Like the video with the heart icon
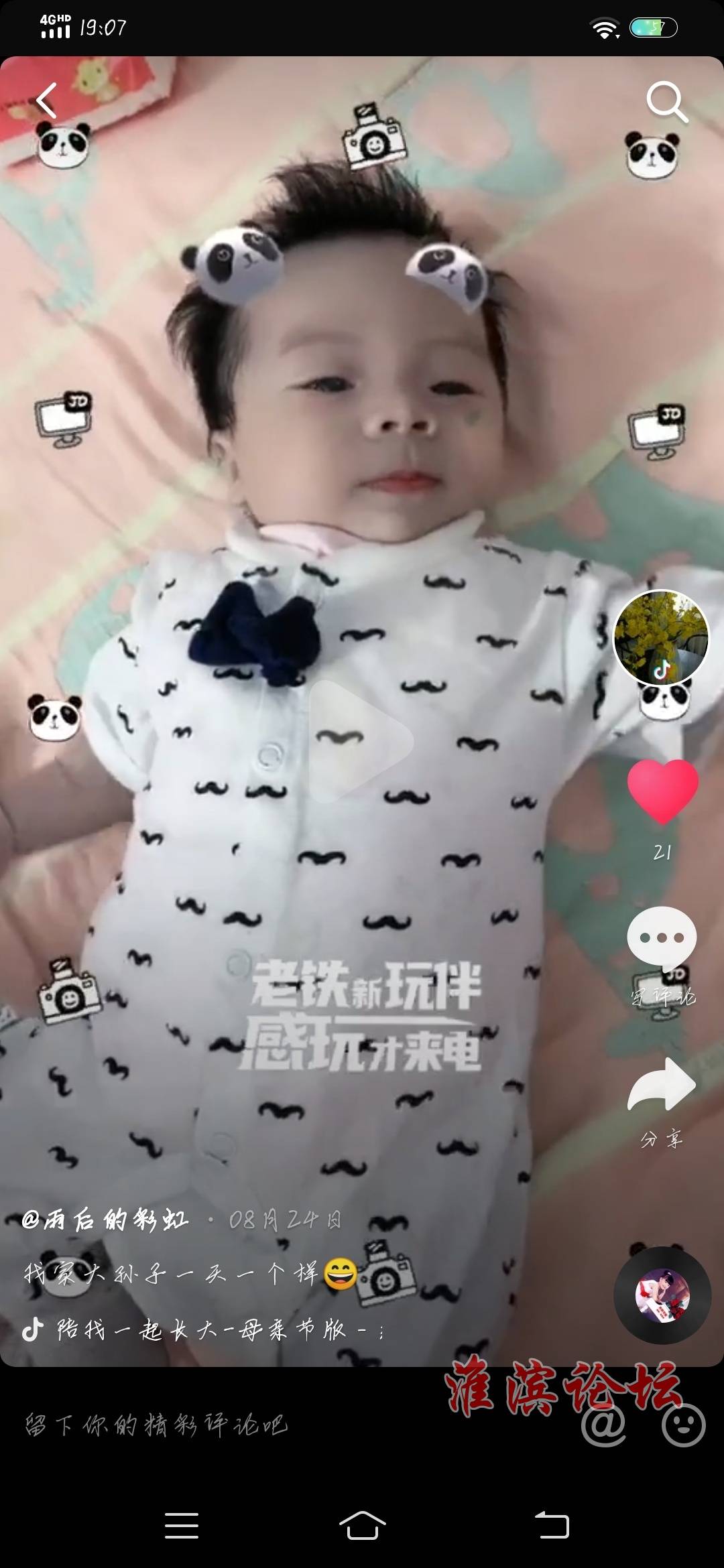 [x=662, y=791]
